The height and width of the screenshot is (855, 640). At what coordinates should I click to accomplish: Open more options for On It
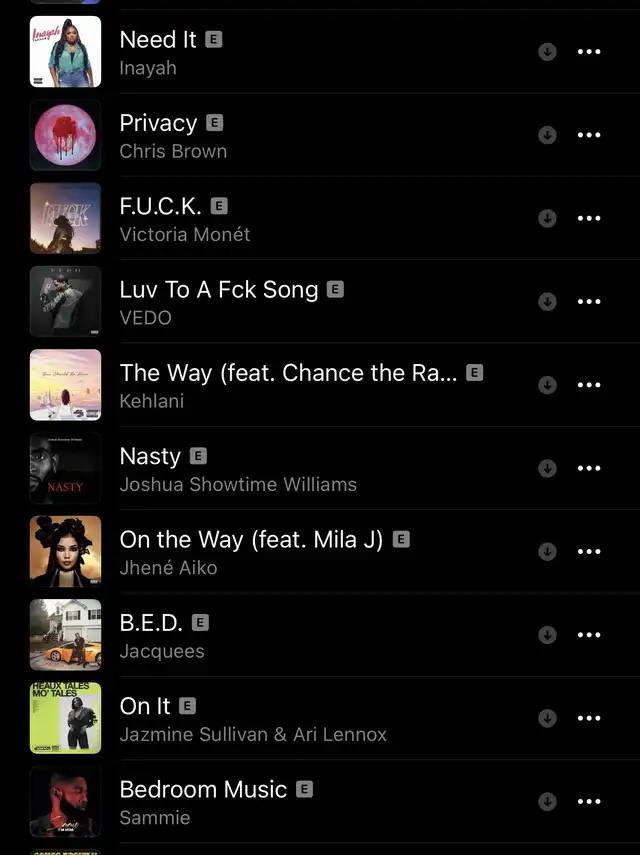pos(590,718)
